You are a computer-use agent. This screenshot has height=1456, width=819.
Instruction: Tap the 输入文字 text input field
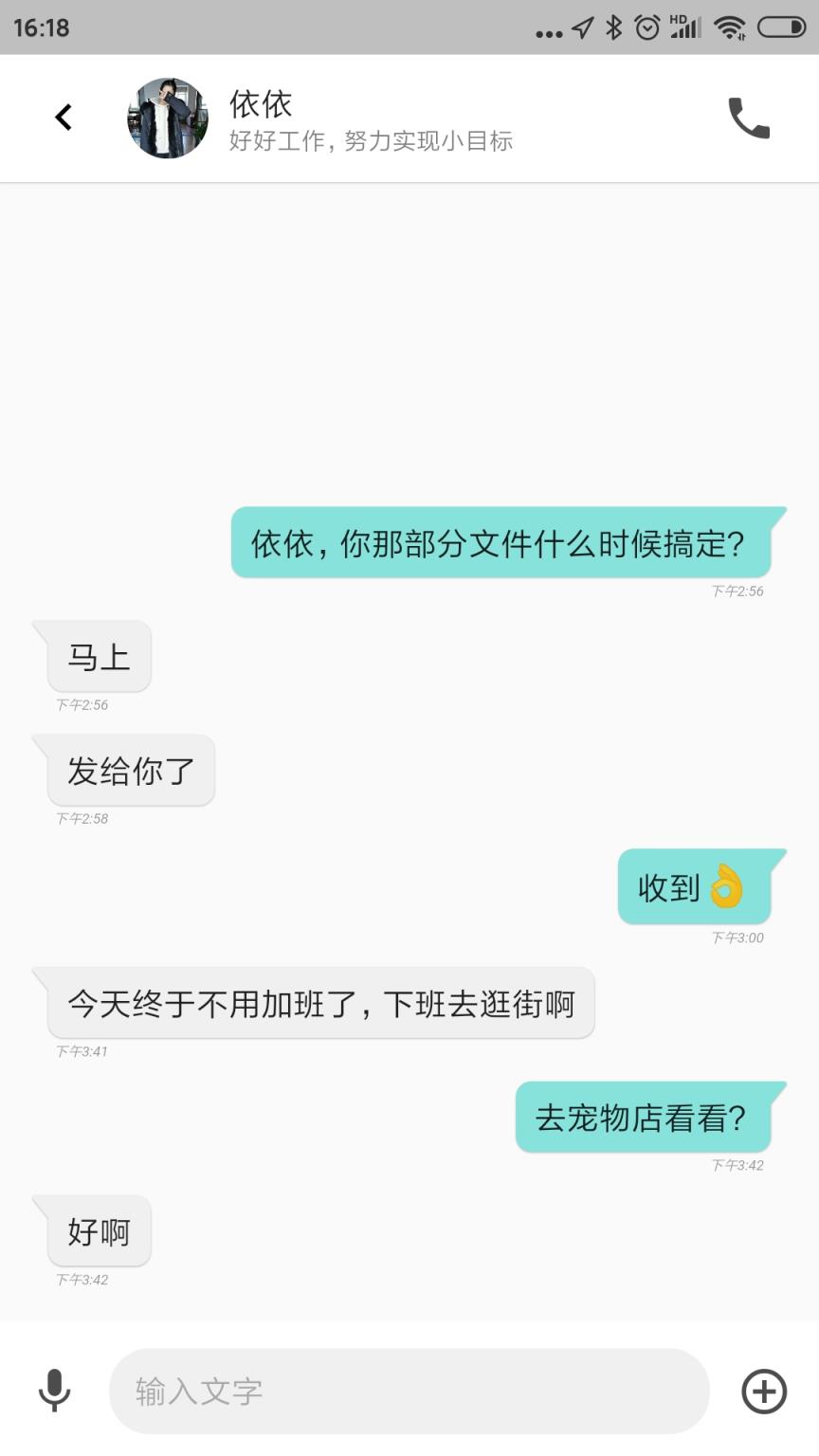(x=408, y=1391)
